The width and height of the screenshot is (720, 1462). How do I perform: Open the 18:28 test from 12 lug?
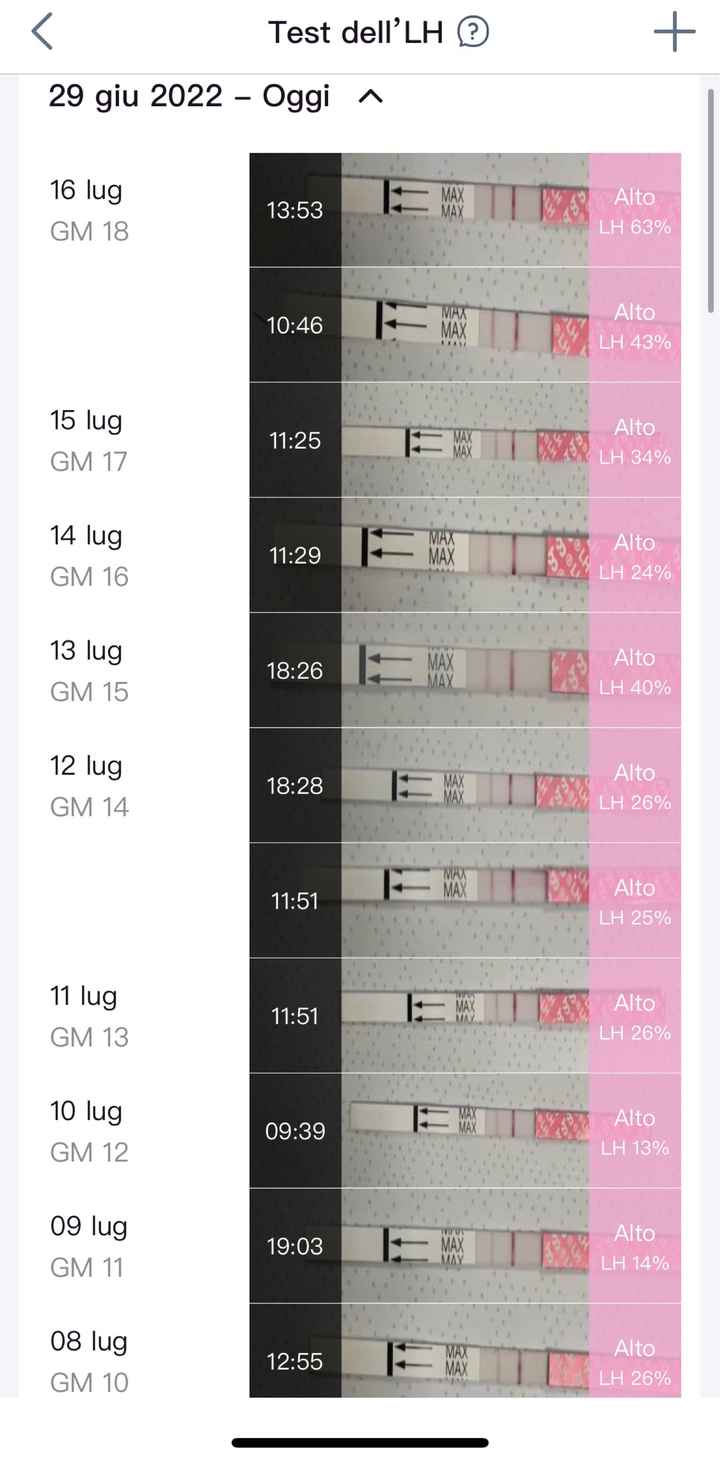click(465, 785)
